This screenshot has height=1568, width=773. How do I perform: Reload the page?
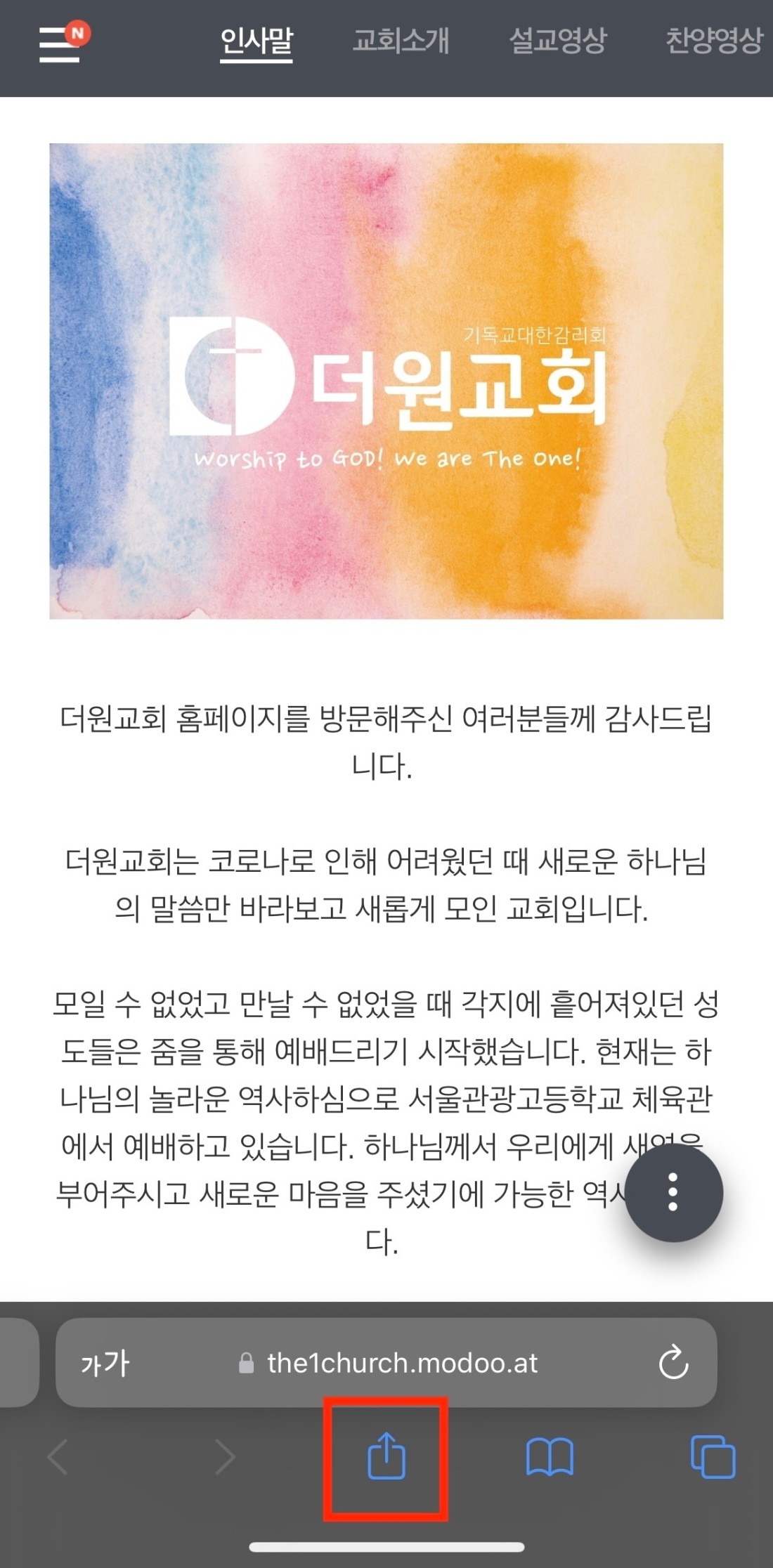pos(673,1364)
